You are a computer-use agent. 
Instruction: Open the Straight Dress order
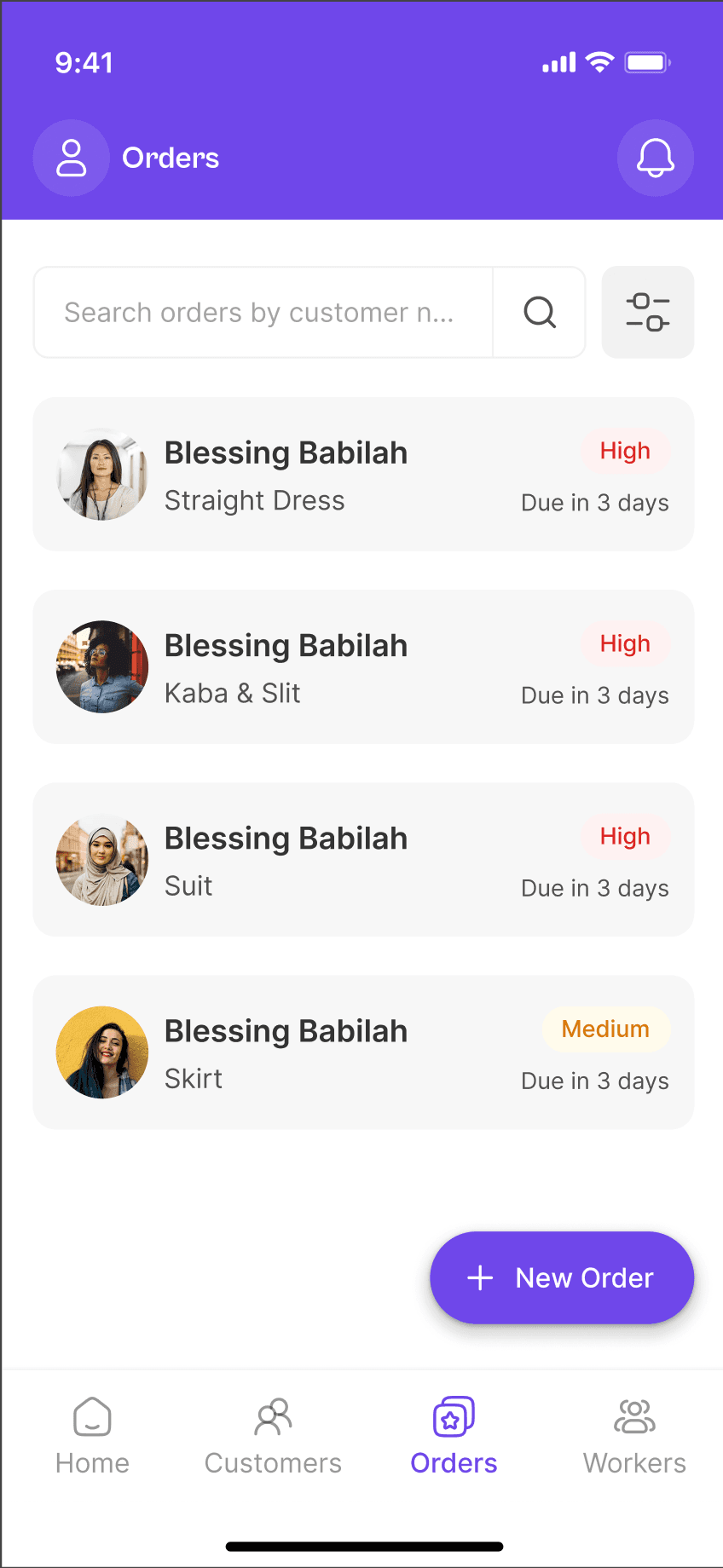tap(363, 475)
